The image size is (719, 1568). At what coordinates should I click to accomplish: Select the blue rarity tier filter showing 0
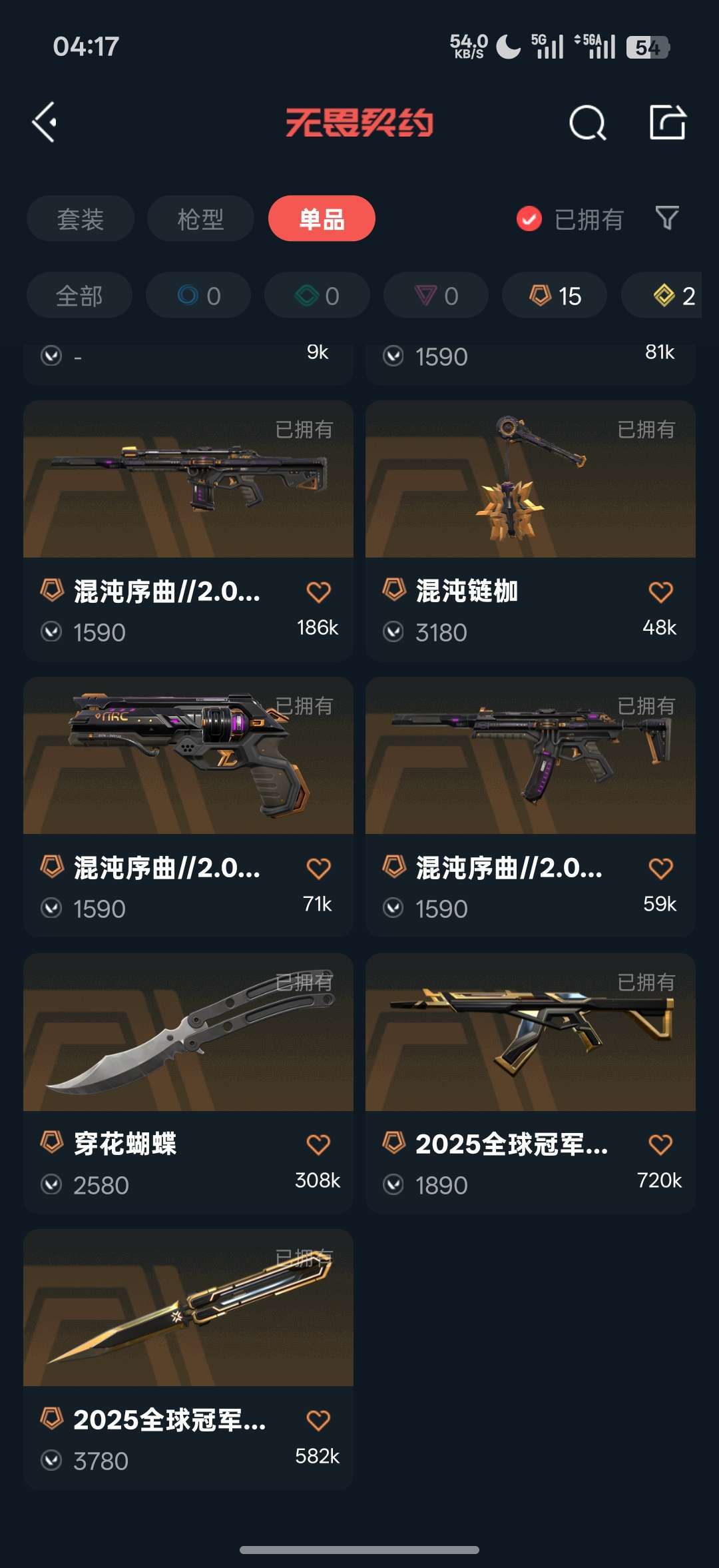[198, 295]
